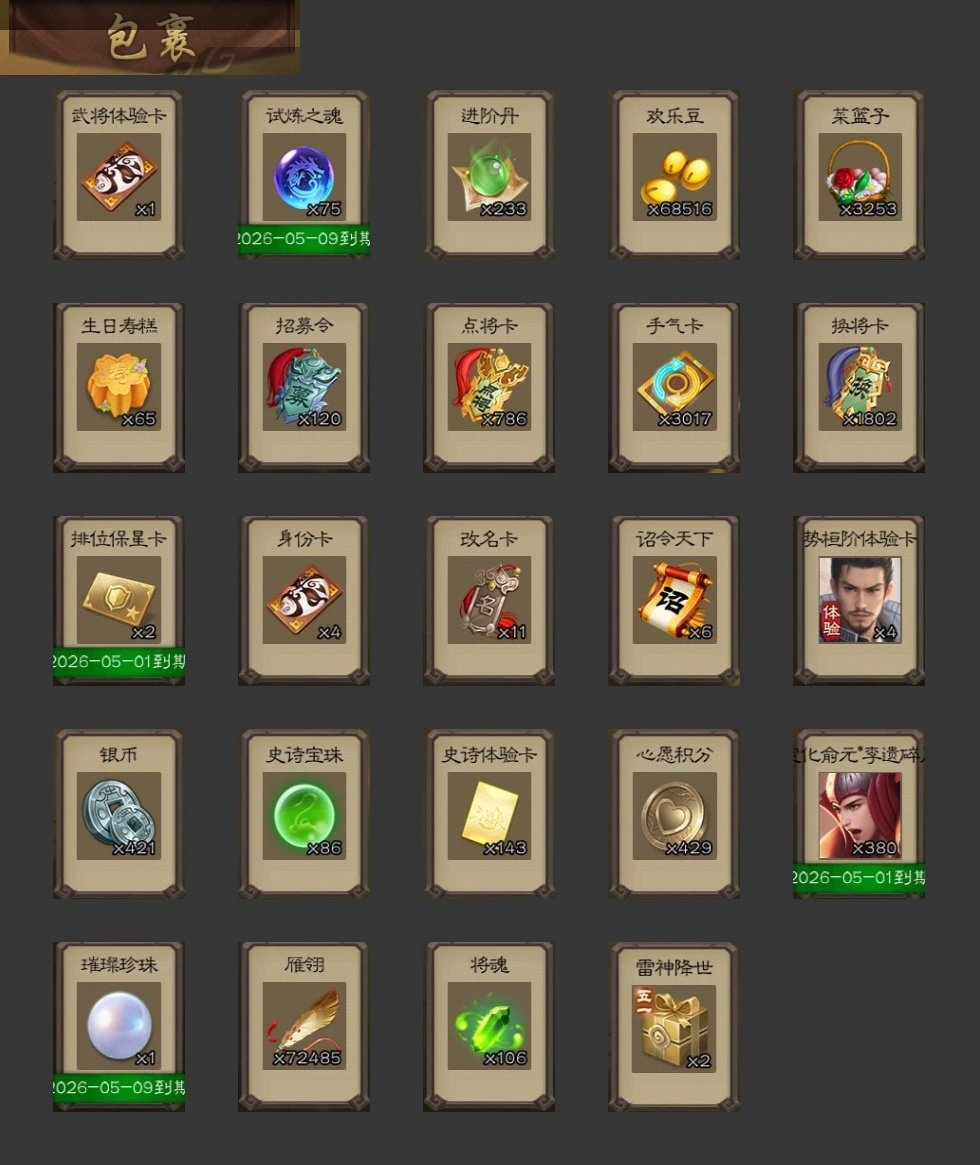Viewport: 980px width, 1165px height.
Task: Tap the 进阶丹 item card
Action: point(489,177)
